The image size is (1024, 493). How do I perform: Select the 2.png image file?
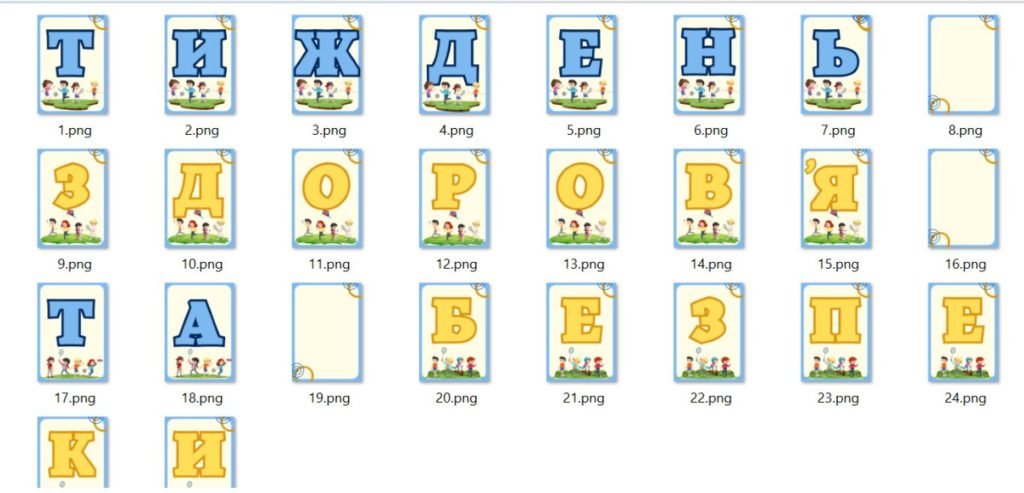199,65
